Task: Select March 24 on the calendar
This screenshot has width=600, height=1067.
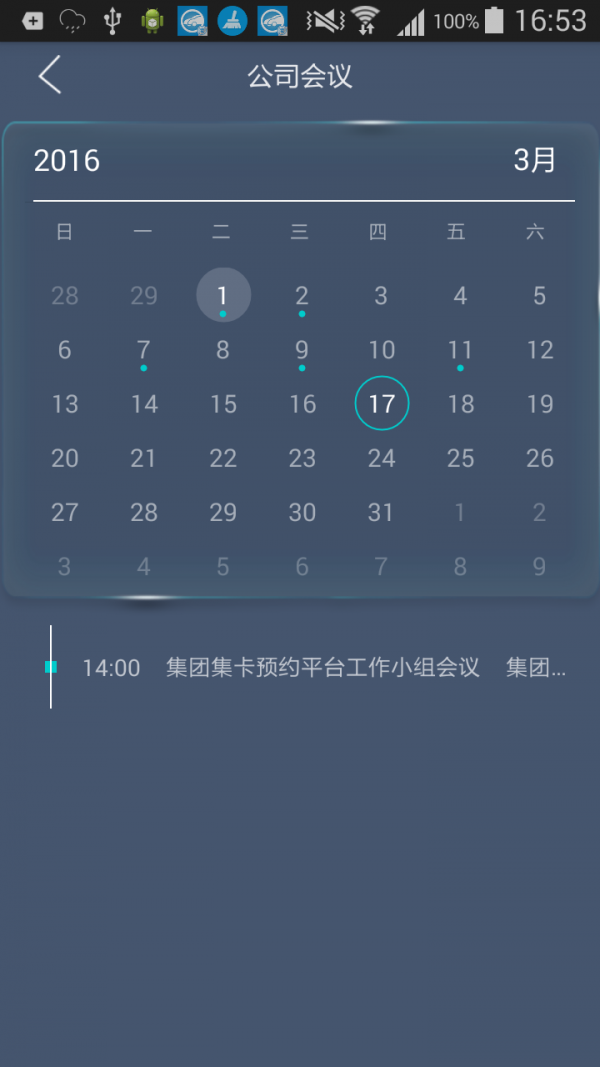Action: click(x=381, y=458)
